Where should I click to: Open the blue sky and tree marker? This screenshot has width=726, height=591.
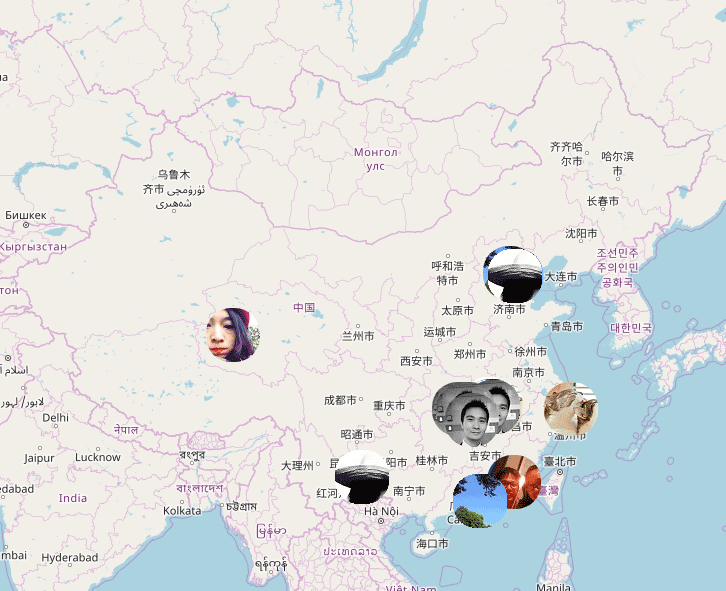(478, 502)
